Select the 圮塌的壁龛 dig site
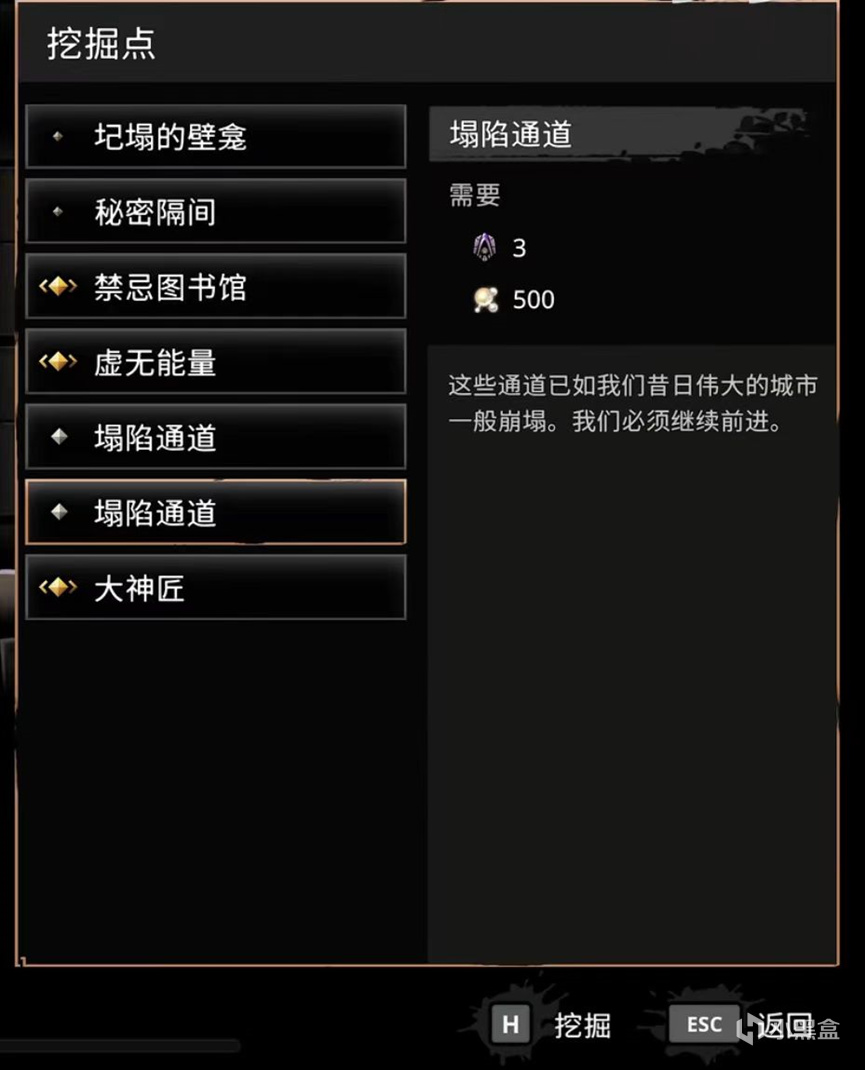Image resolution: width=865 pixels, height=1070 pixels. (215, 137)
